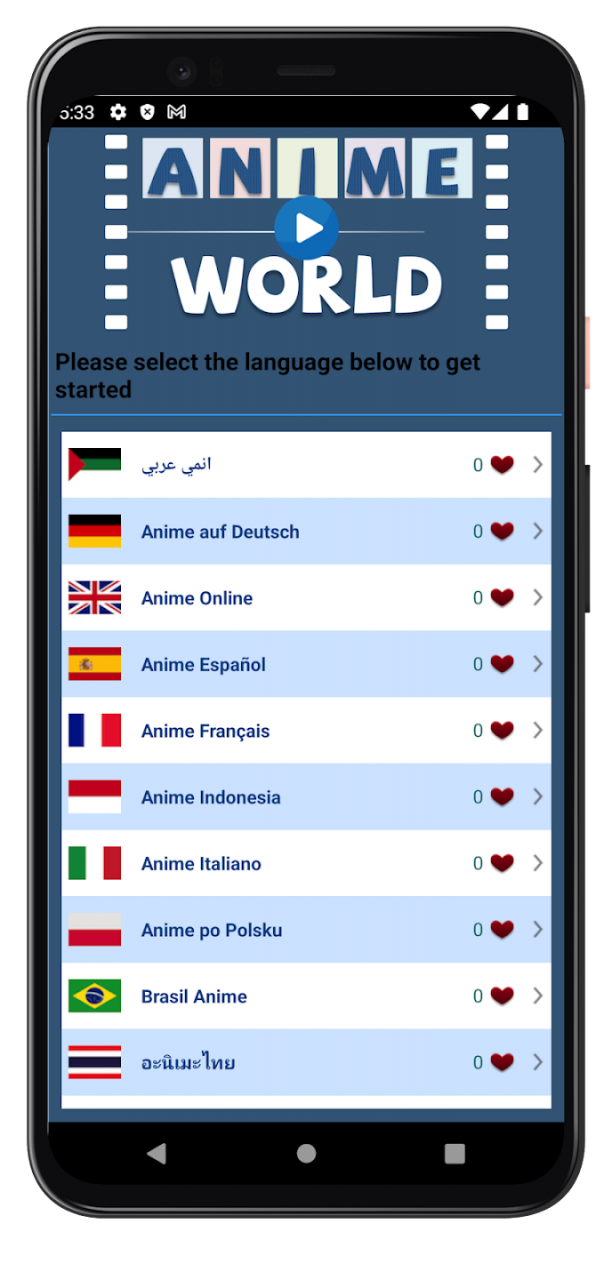Open Anime auf Deutsch
This screenshot has height=1280, width=612.
click(306, 531)
